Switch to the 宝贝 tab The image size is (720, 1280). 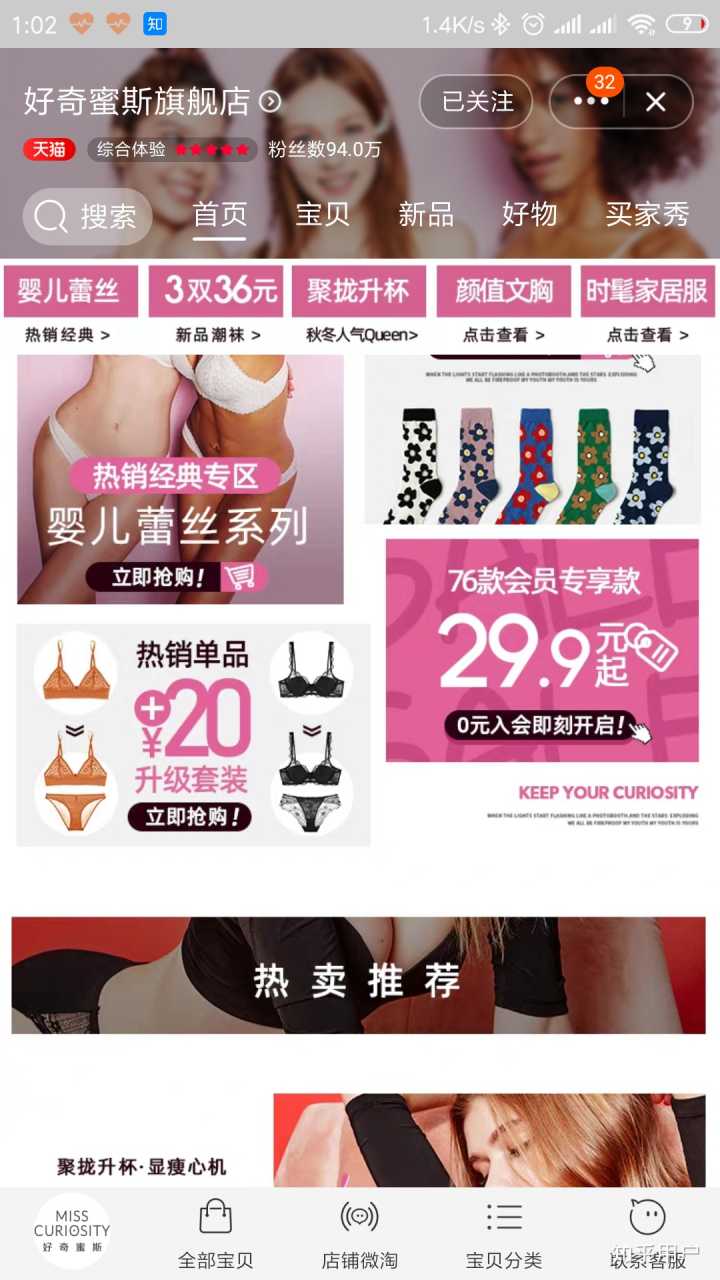click(x=322, y=214)
